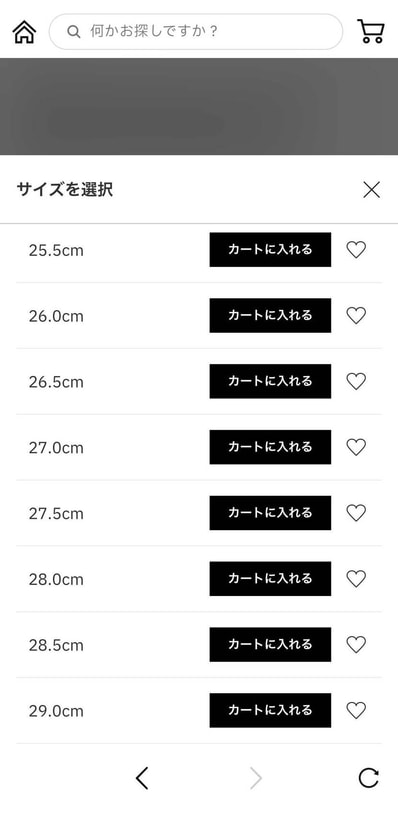Viewport: 398px width, 816px height.
Task: Add 26.0cm to cart
Action: [270, 315]
